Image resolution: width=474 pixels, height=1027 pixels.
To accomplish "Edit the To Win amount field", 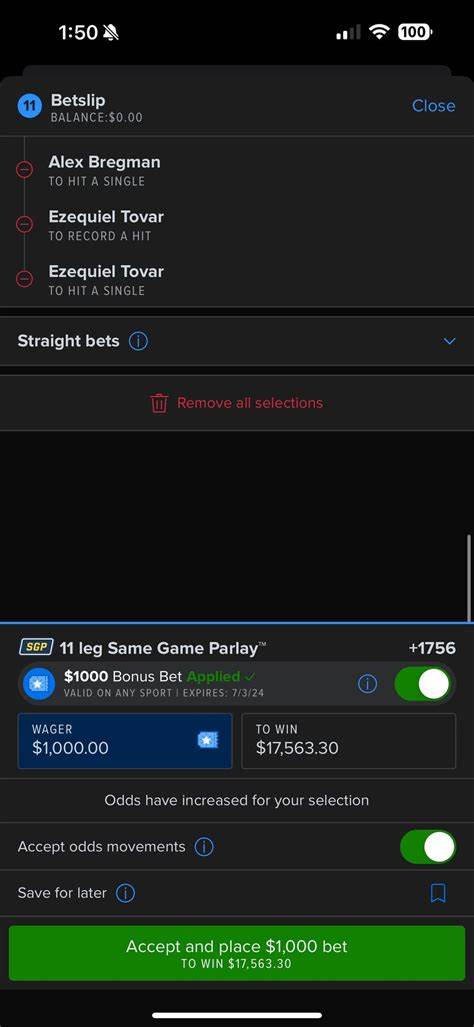I will pos(348,741).
